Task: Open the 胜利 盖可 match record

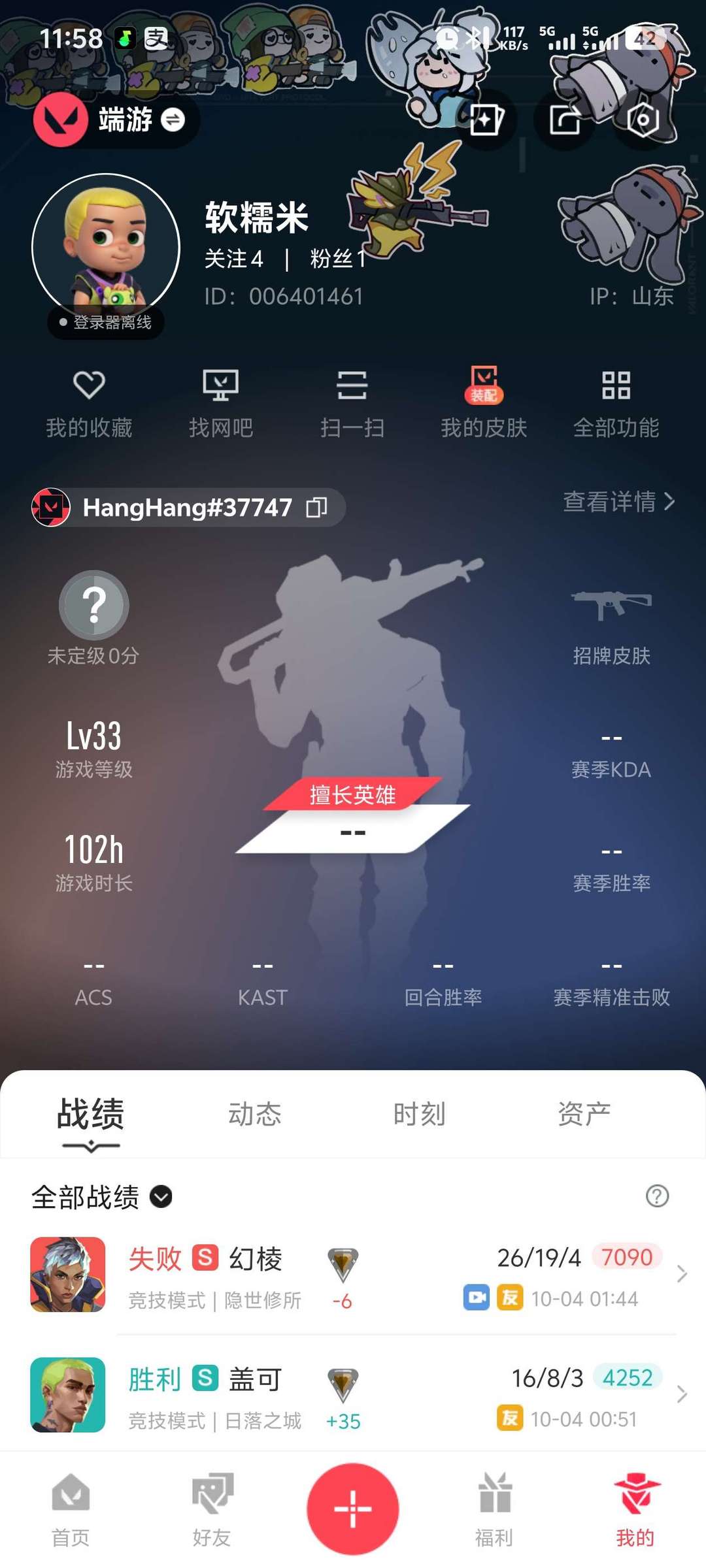Action: [x=353, y=1395]
